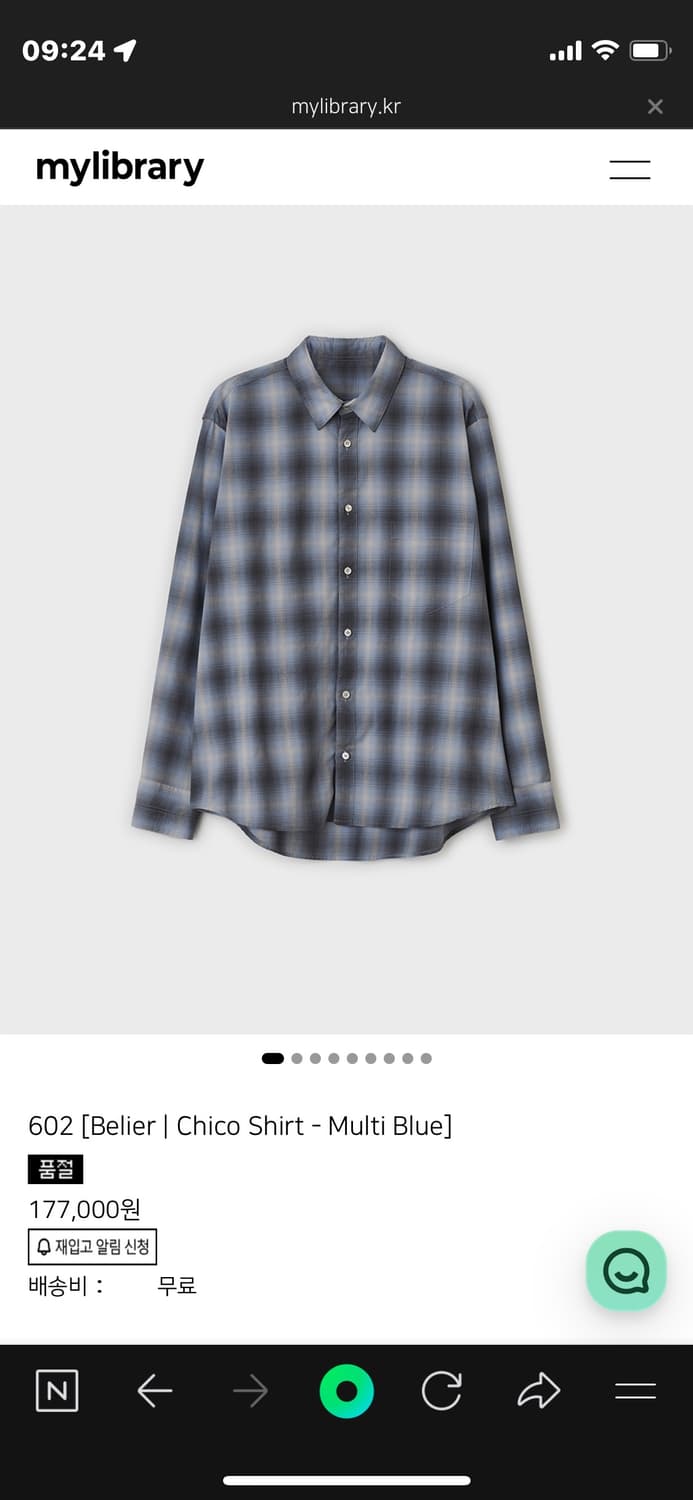This screenshot has height=1500, width=693.
Task: Tap the green Naver search circle
Action: pyautogui.click(x=346, y=1391)
